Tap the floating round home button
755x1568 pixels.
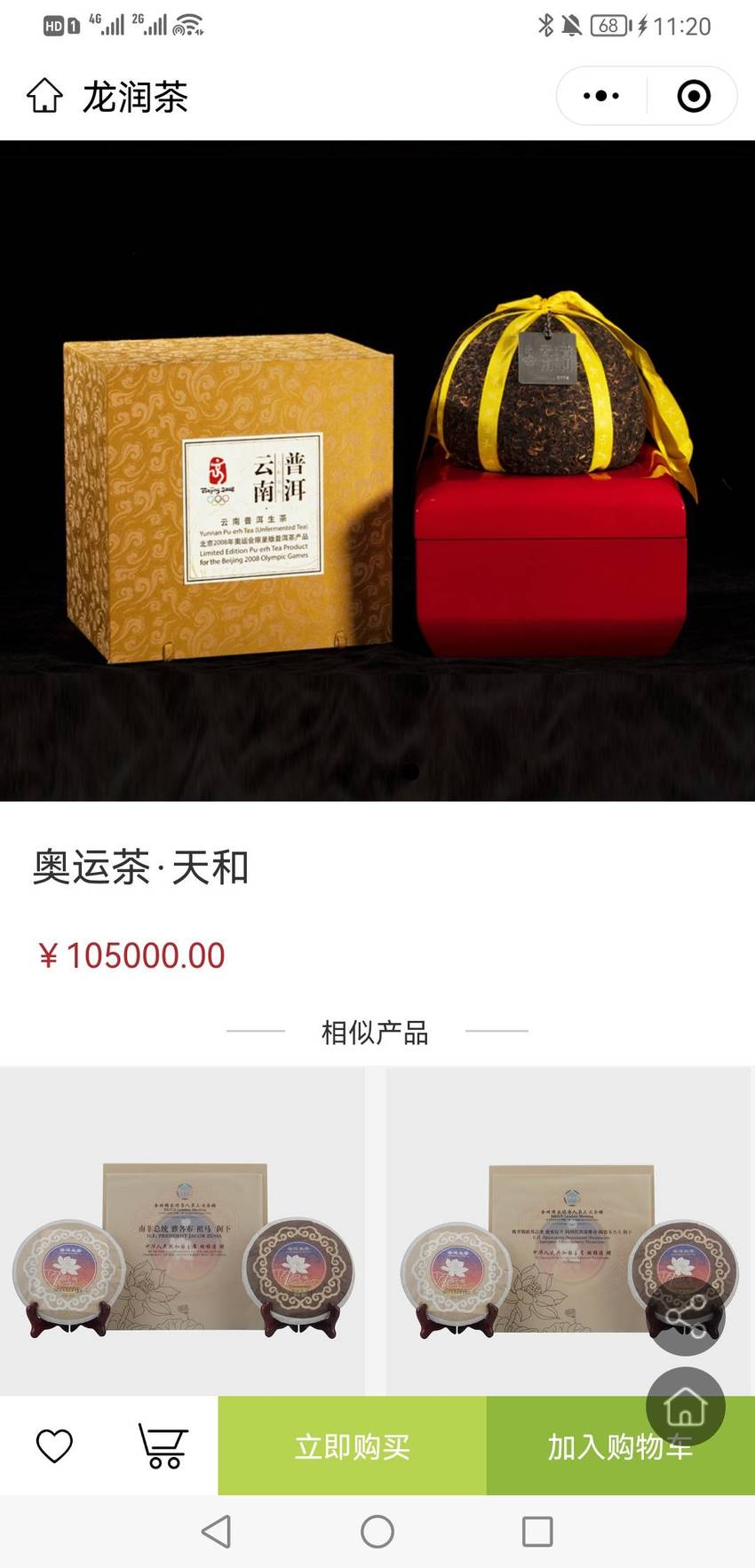[686, 1406]
